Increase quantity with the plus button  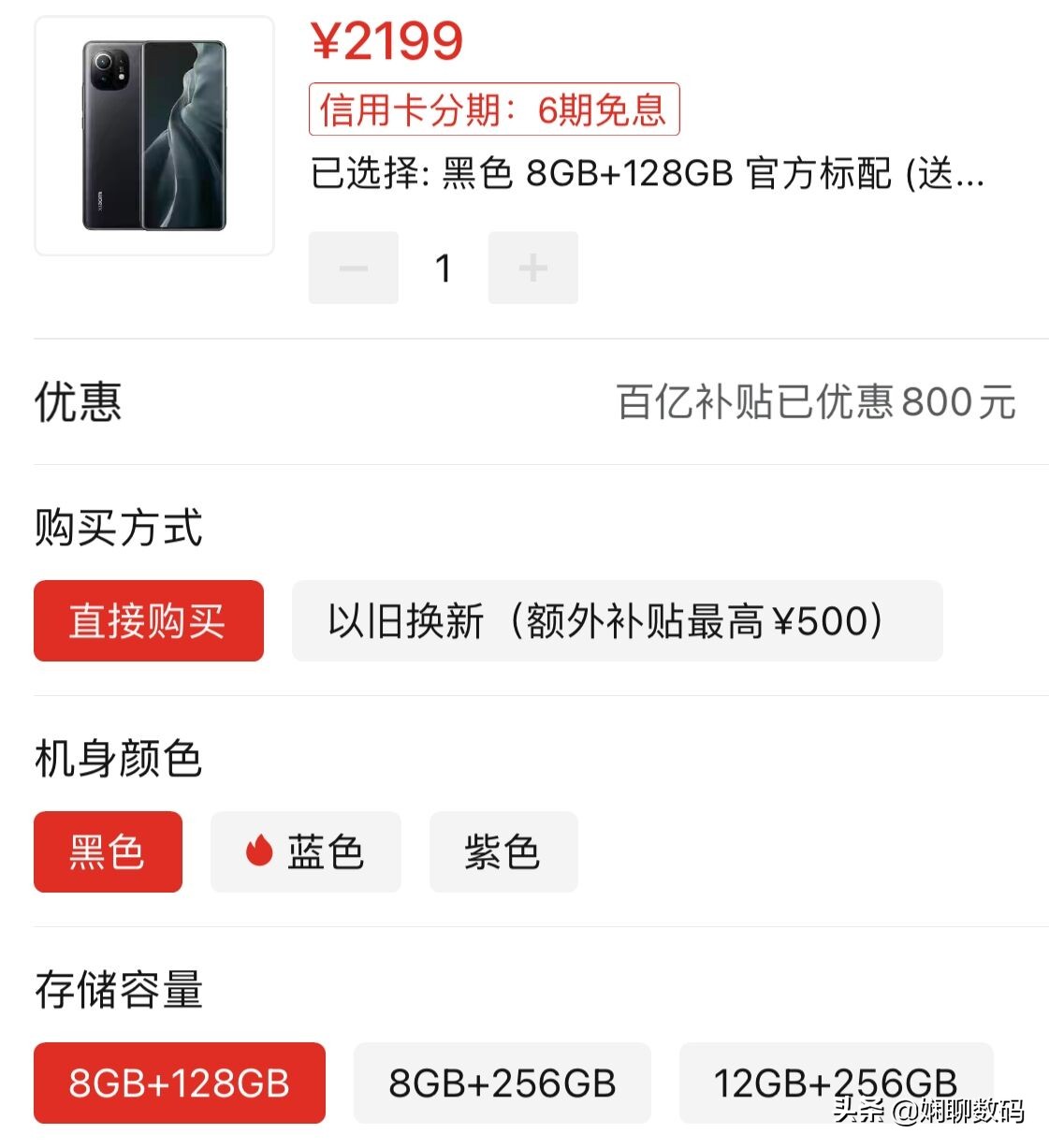click(x=532, y=268)
